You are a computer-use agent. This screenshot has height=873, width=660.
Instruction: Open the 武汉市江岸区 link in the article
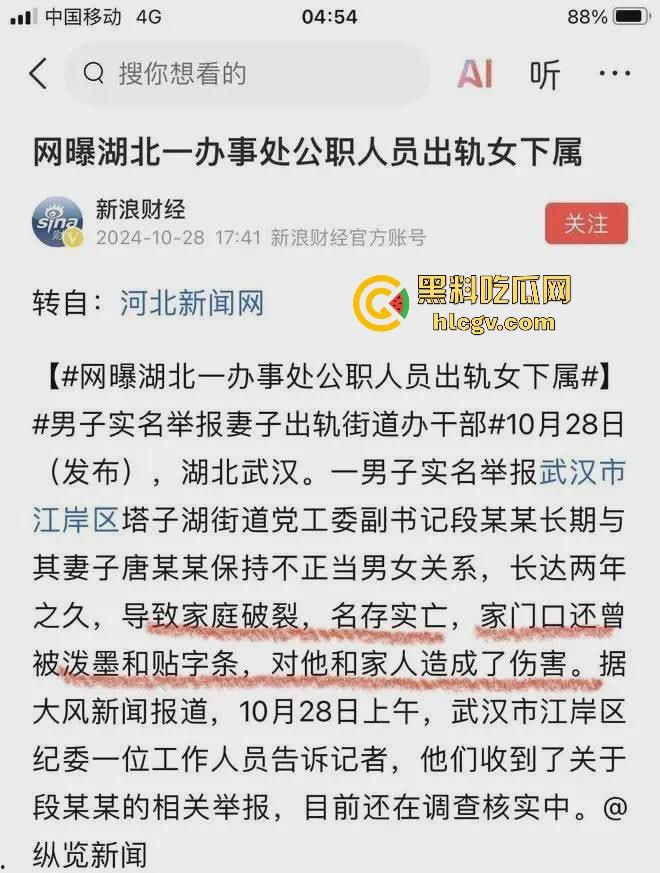click(x=582, y=471)
